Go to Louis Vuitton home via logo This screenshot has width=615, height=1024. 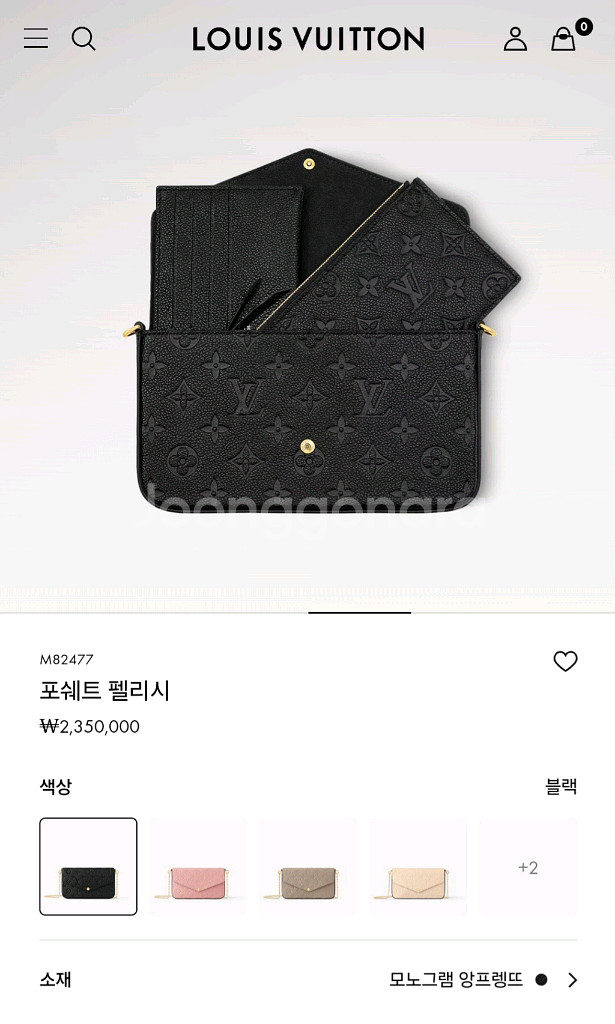308,39
